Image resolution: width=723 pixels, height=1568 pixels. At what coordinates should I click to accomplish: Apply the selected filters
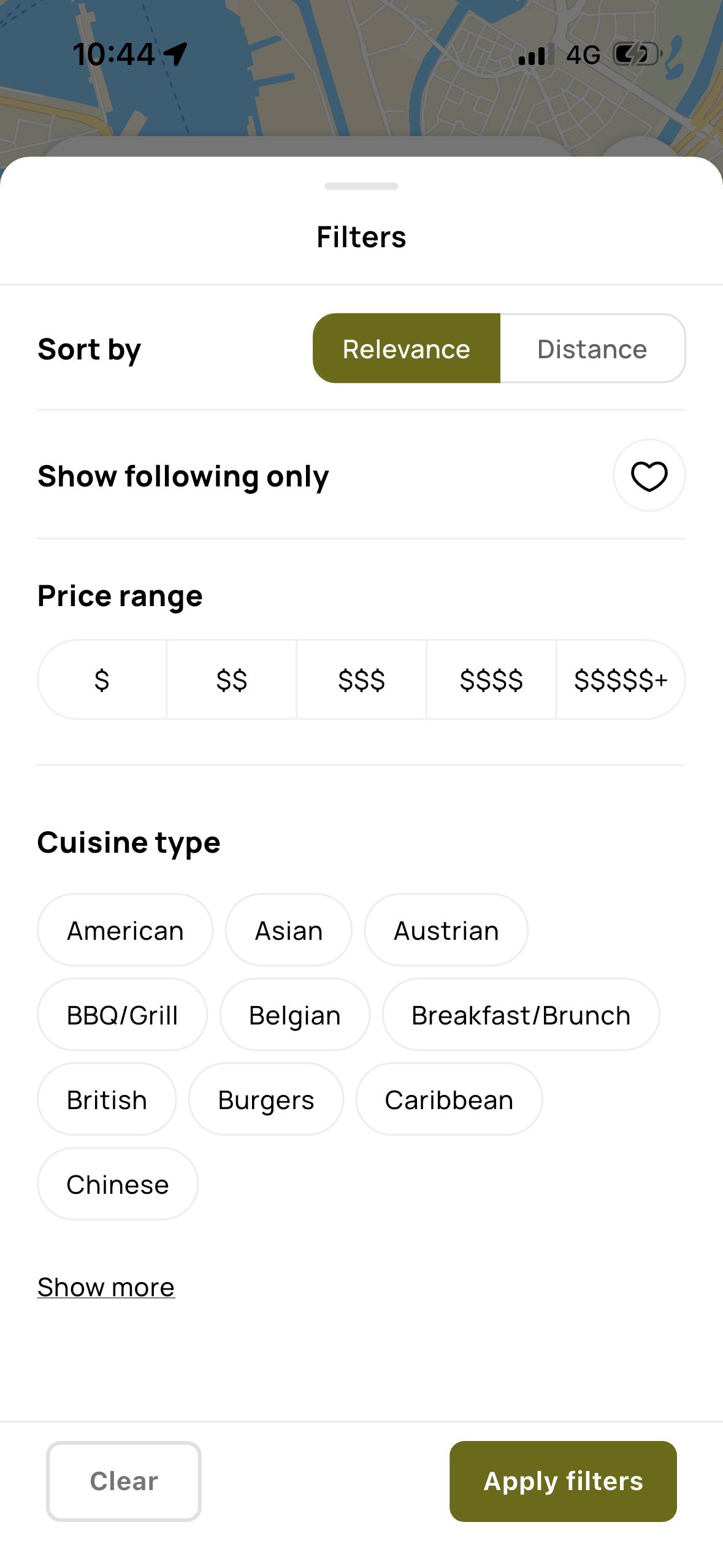(562, 1481)
